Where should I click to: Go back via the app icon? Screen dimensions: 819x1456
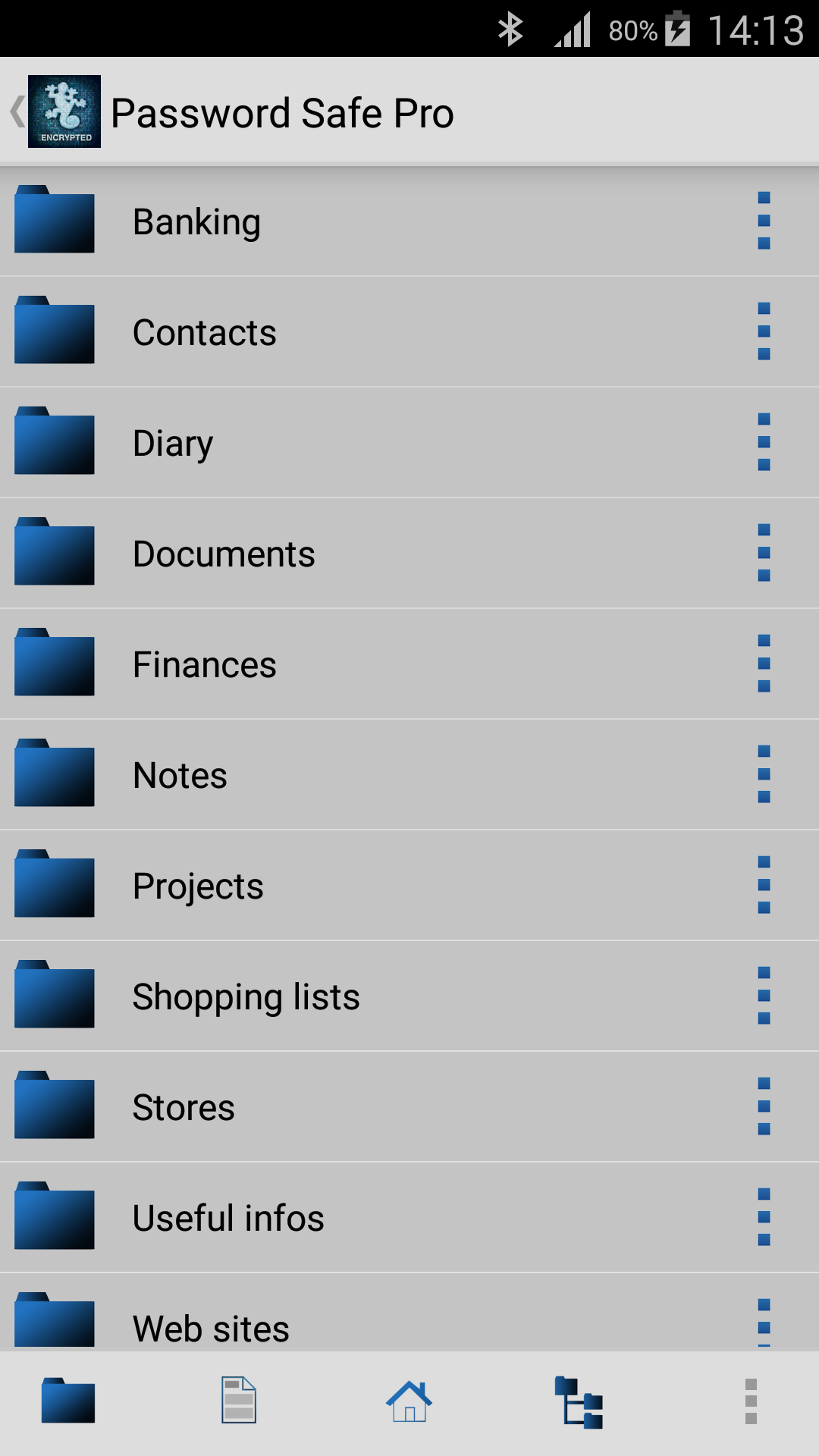pyautogui.click(x=56, y=111)
